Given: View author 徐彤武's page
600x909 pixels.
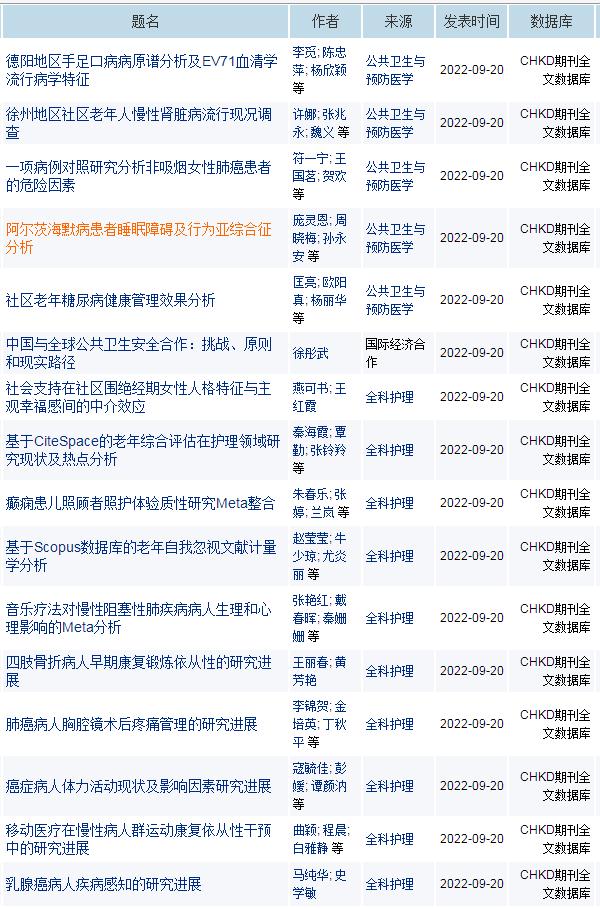Looking at the screenshot, I should pos(310,353).
